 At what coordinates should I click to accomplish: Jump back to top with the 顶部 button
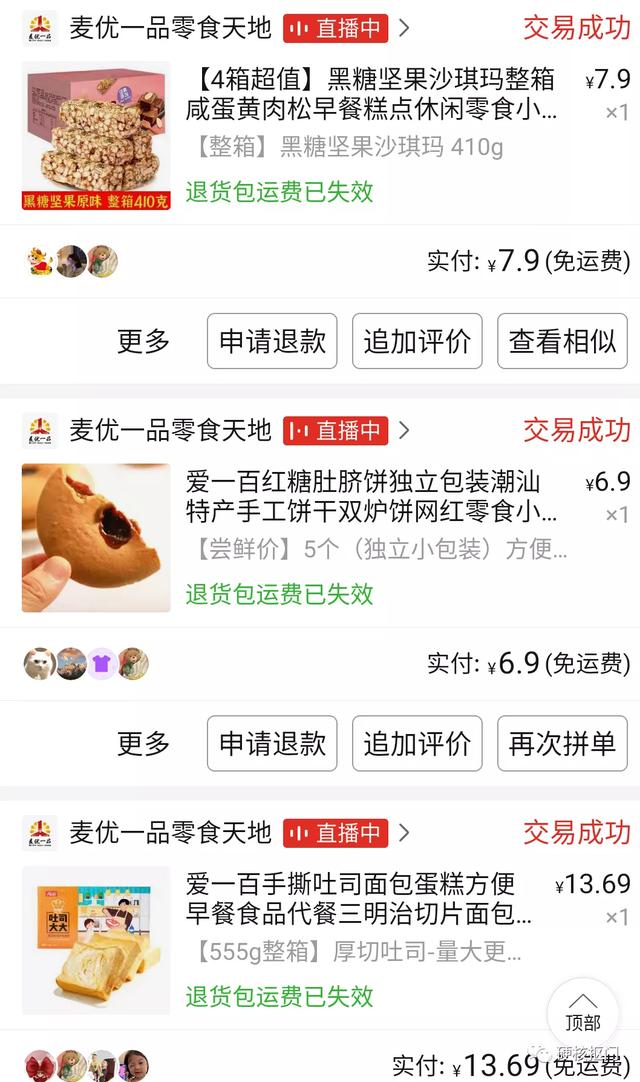click(x=583, y=1010)
